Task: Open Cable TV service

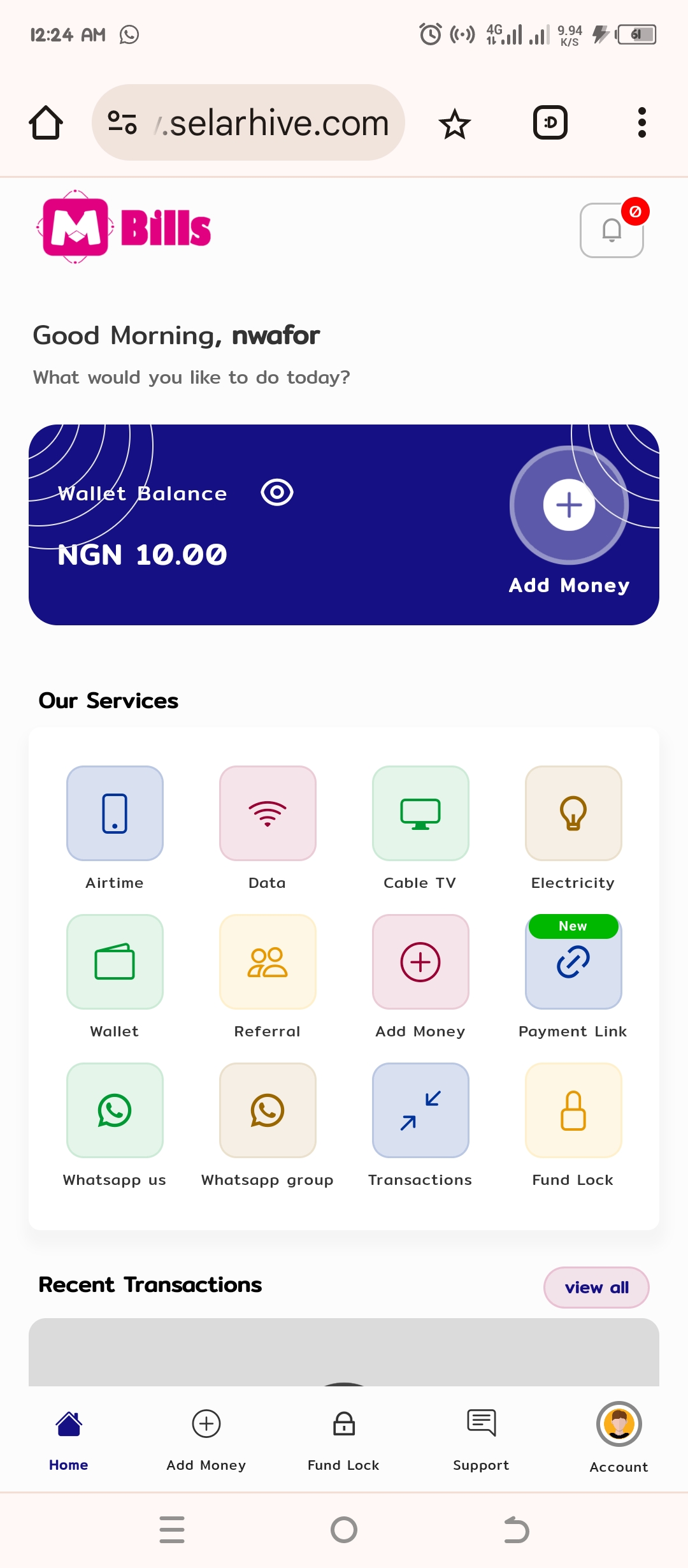Action: click(x=420, y=813)
